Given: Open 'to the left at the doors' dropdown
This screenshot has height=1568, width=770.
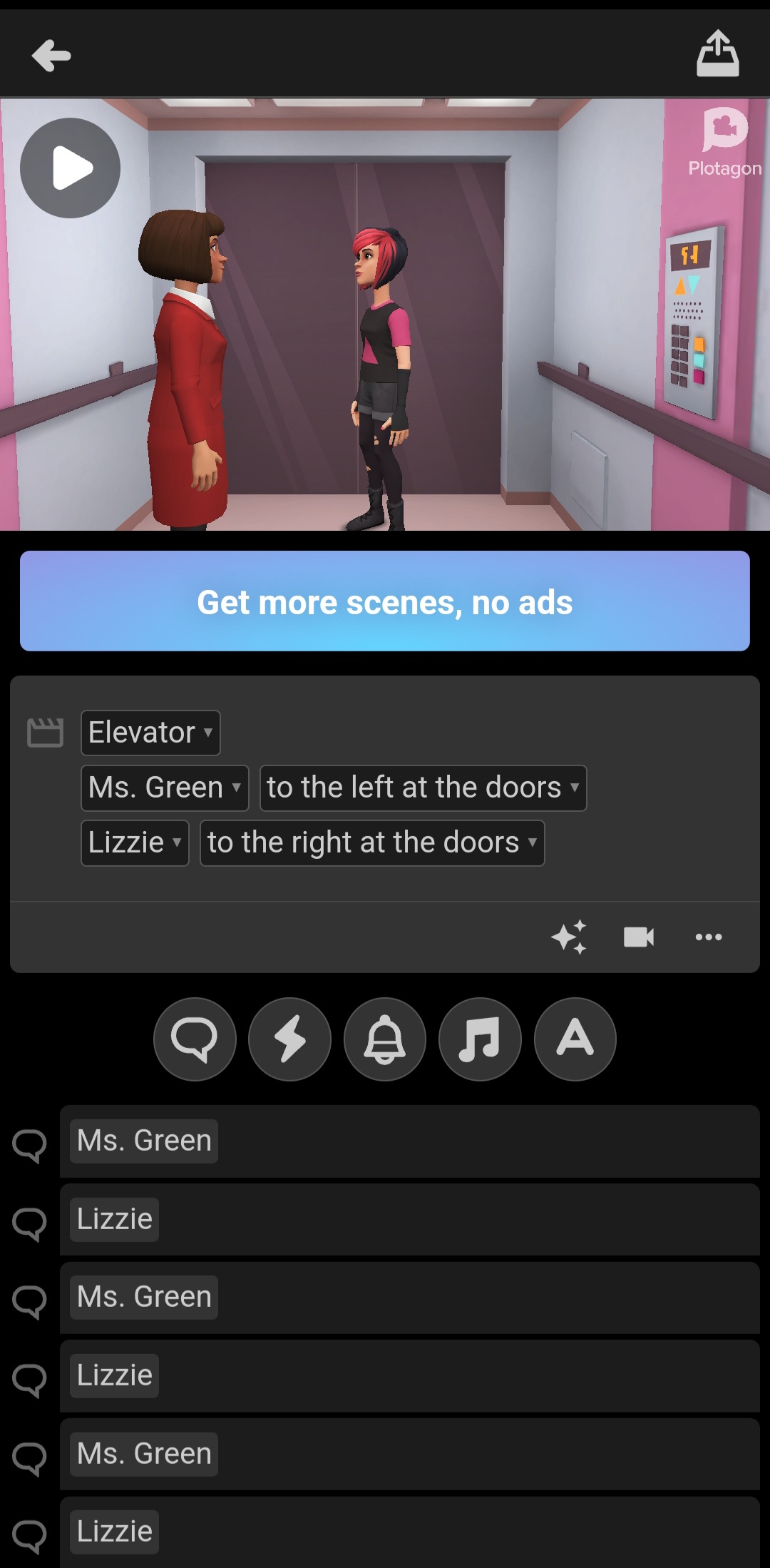Looking at the screenshot, I should pos(423,788).
